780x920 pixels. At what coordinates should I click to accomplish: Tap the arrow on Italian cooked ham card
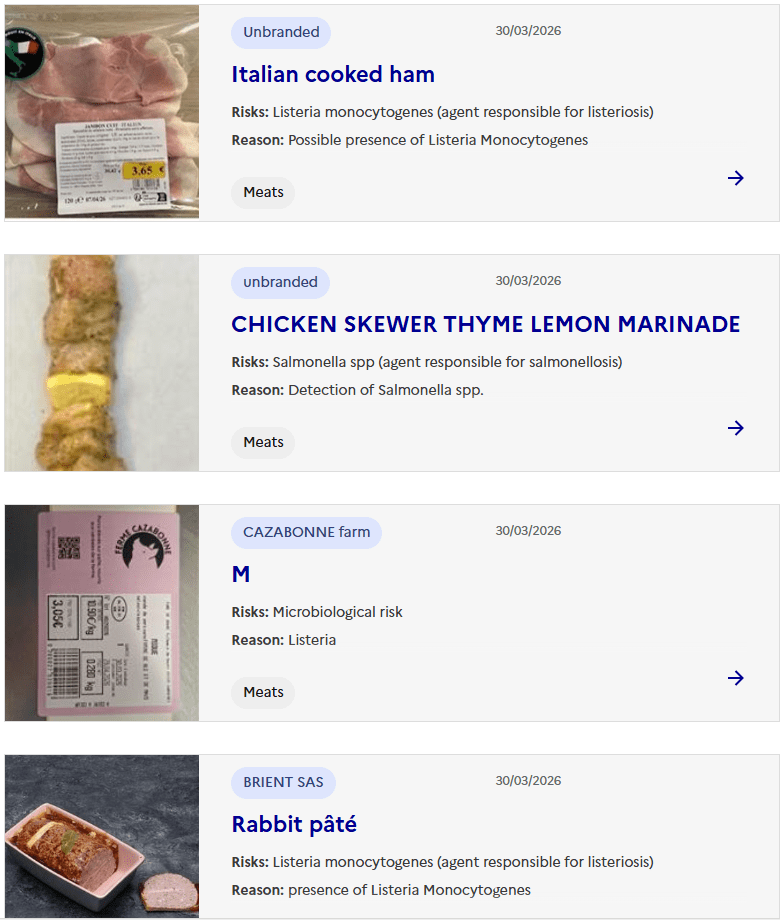pyautogui.click(x=735, y=178)
